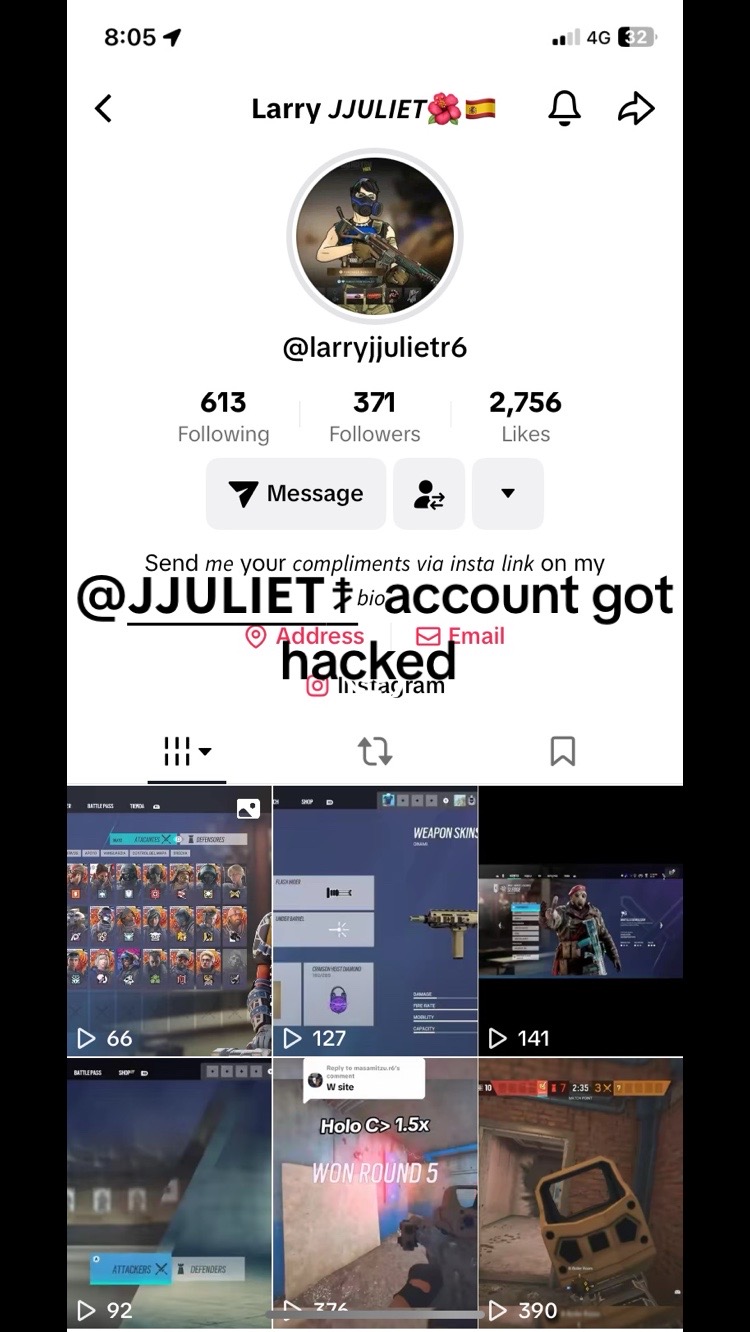Viewport: 750px width, 1332px height.
Task: Open the linked Instagram account
Action: click(375, 686)
